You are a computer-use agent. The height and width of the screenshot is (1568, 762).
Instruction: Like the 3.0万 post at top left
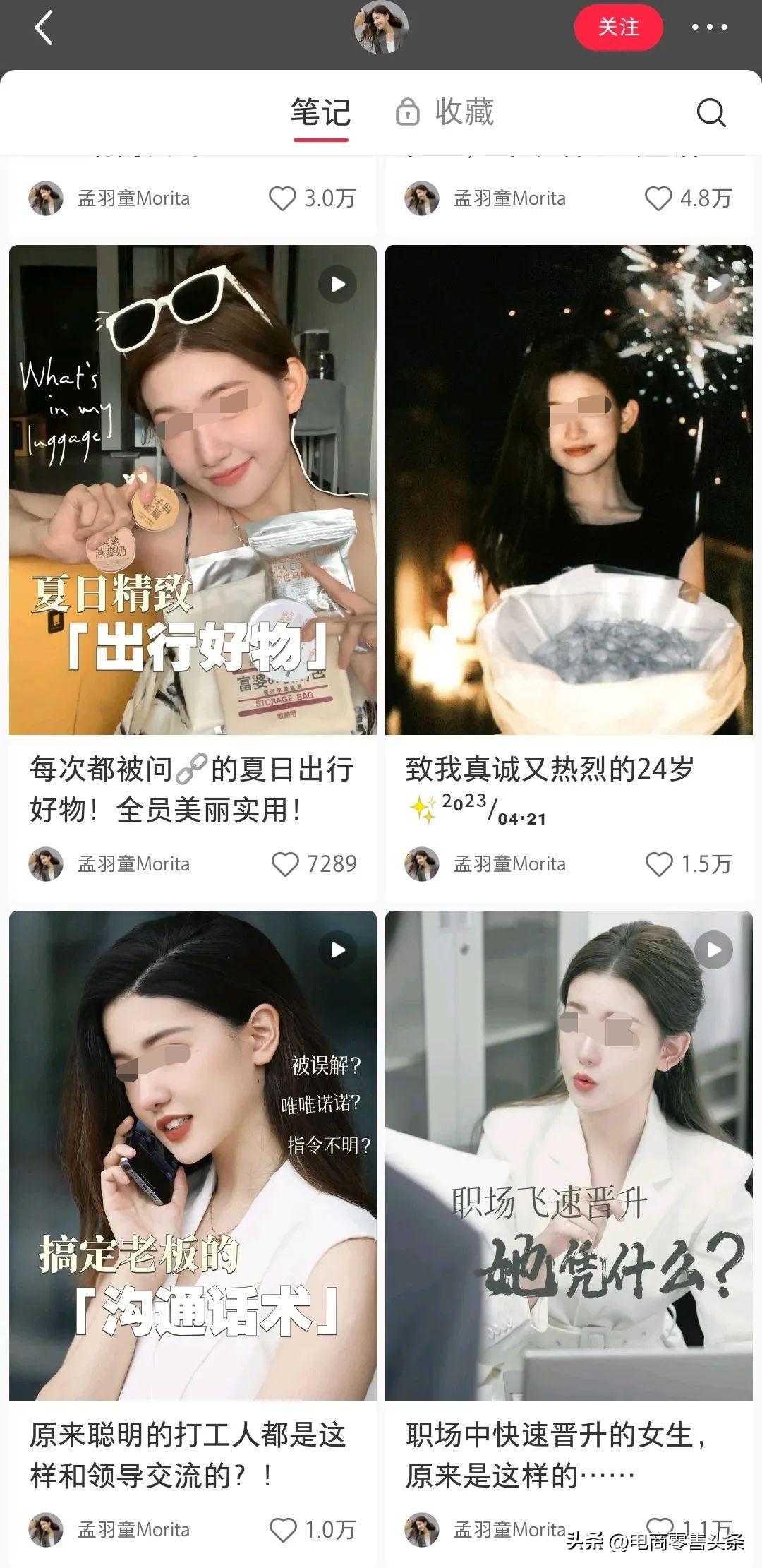283,198
